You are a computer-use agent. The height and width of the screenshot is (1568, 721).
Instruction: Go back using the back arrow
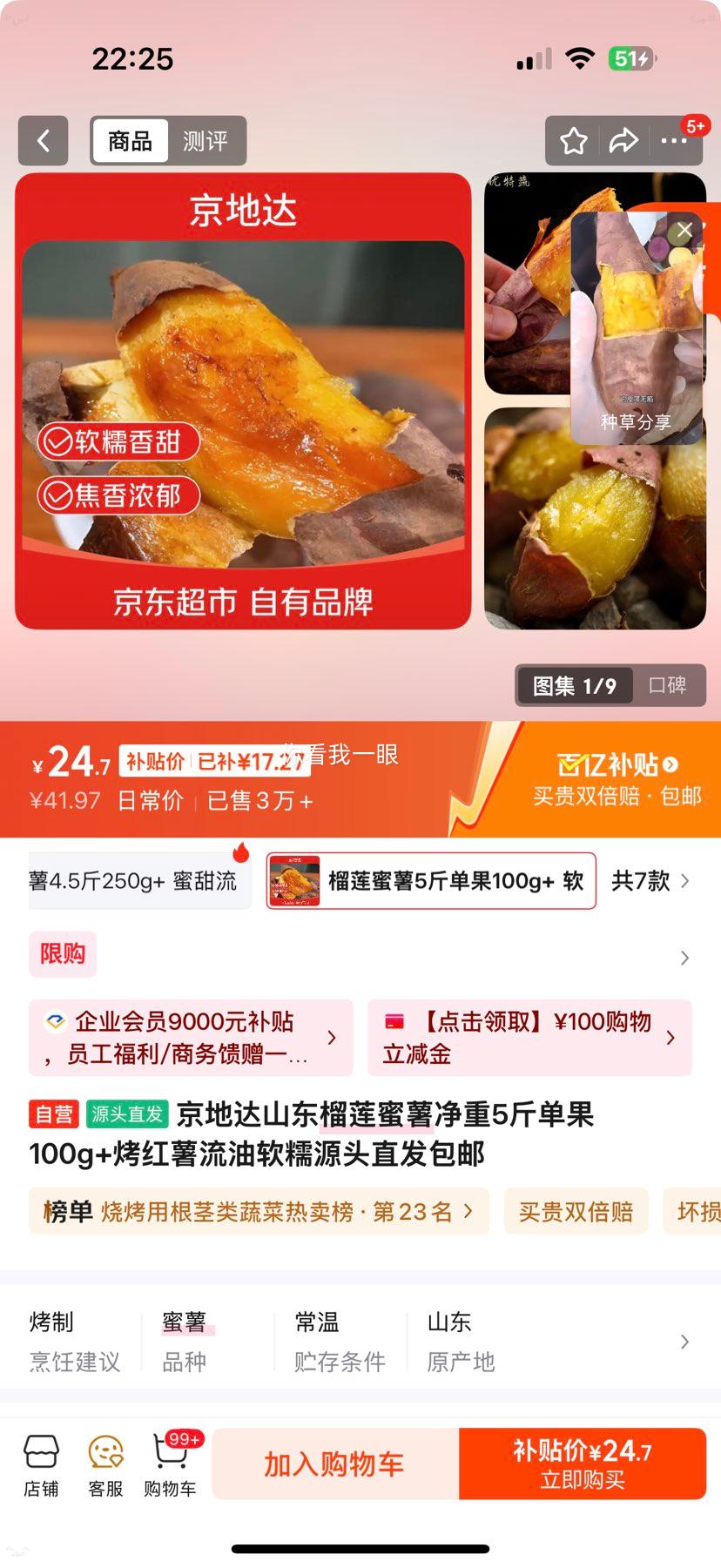point(44,140)
